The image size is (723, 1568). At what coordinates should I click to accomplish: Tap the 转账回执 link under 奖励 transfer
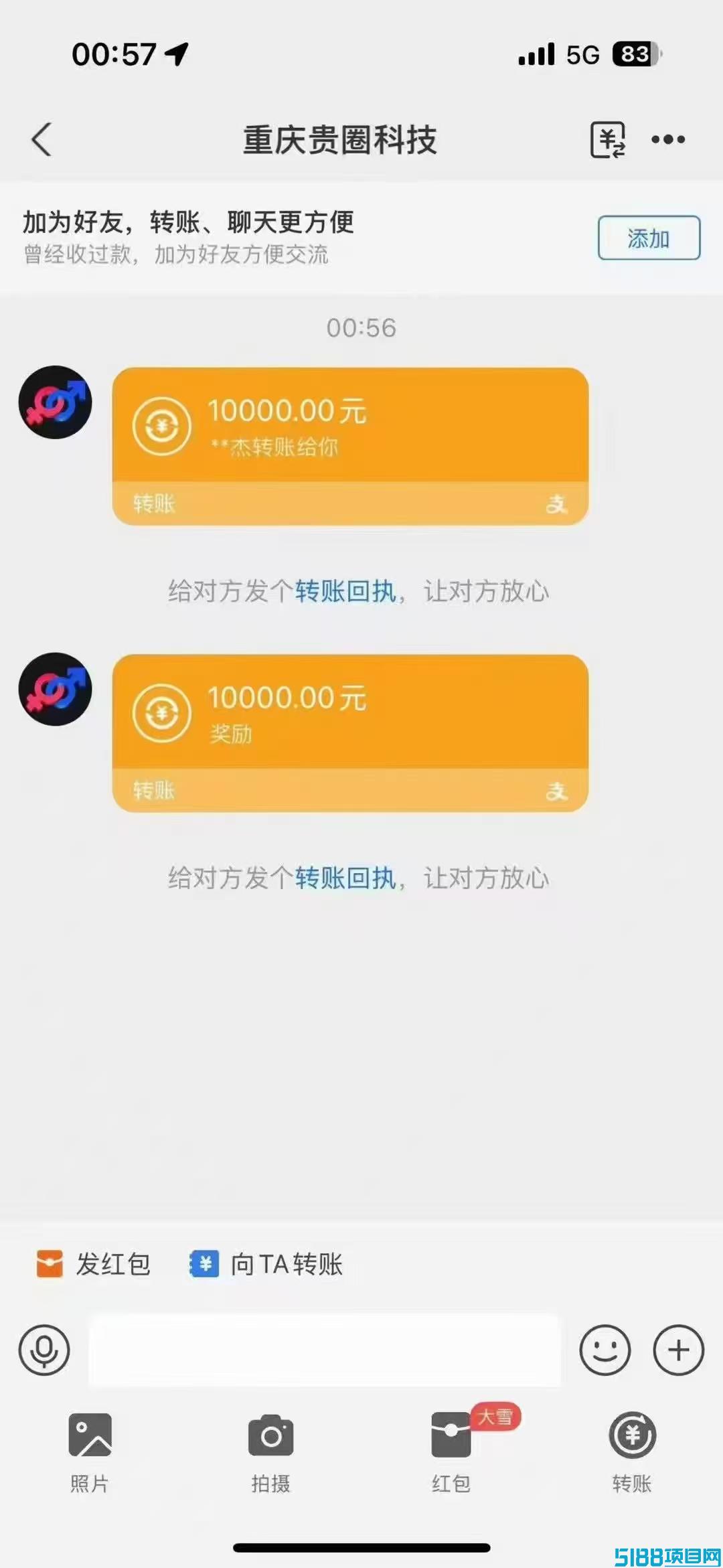pos(345,878)
